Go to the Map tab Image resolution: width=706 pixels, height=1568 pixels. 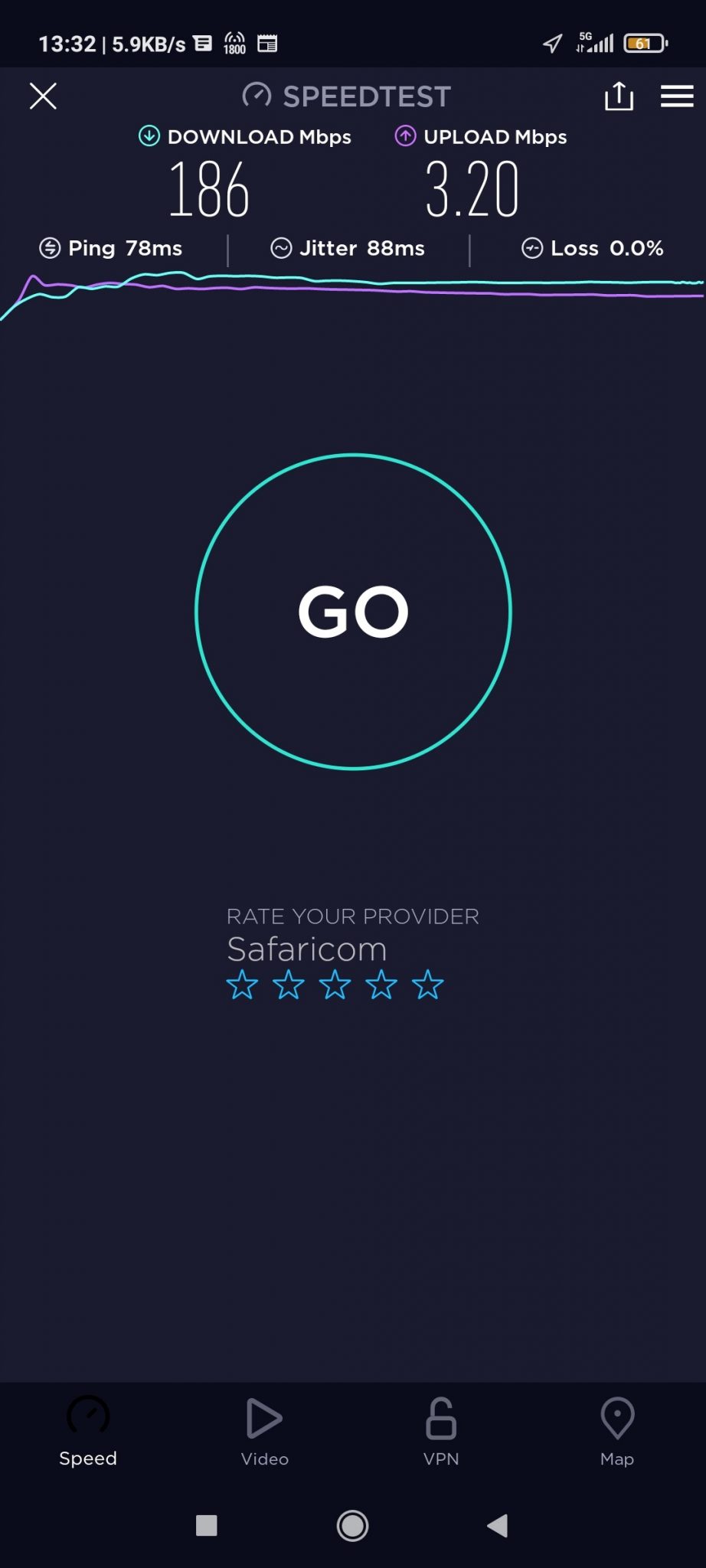[617, 1432]
